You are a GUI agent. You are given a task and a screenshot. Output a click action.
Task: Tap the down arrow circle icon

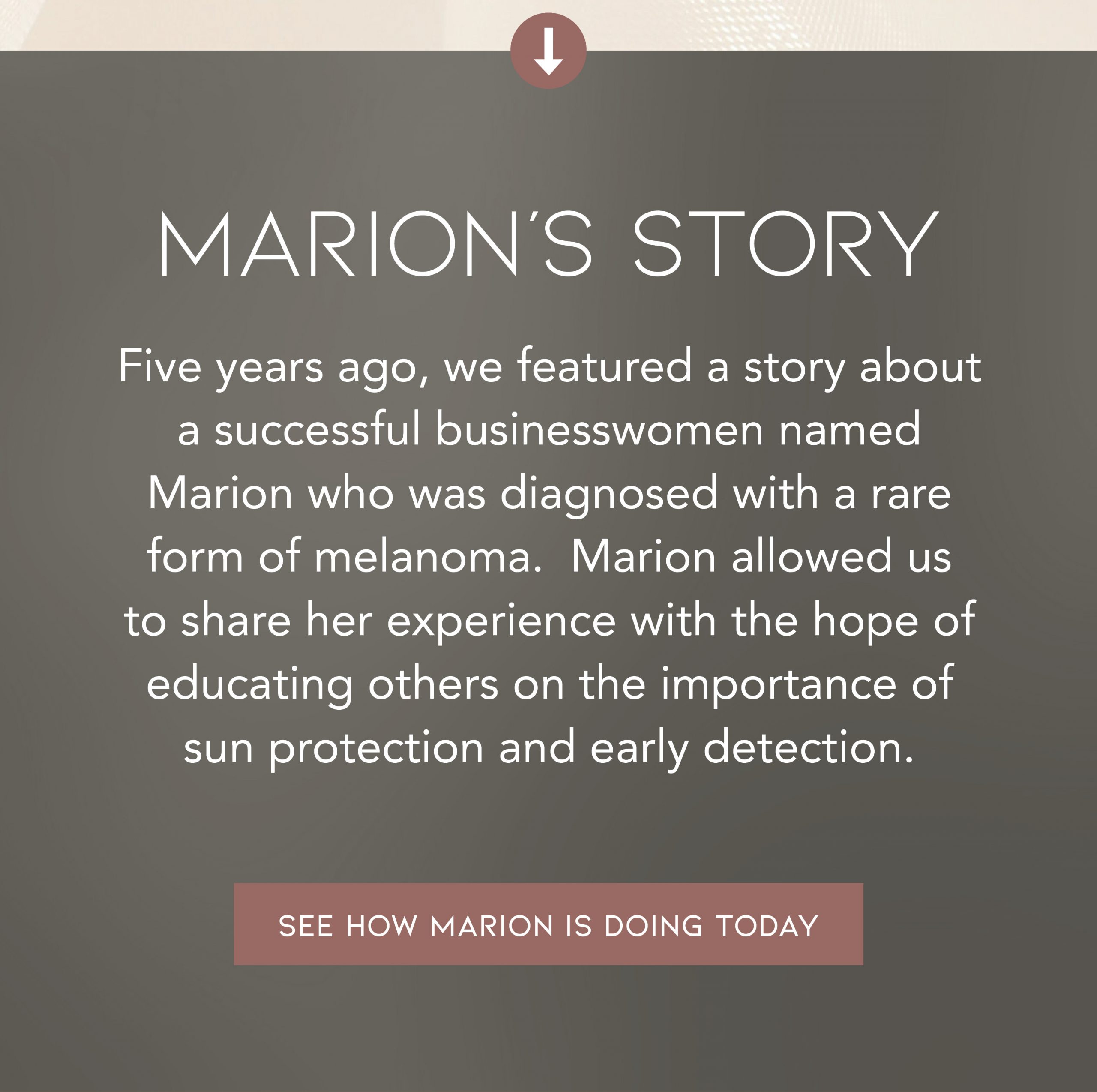tap(548, 51)
